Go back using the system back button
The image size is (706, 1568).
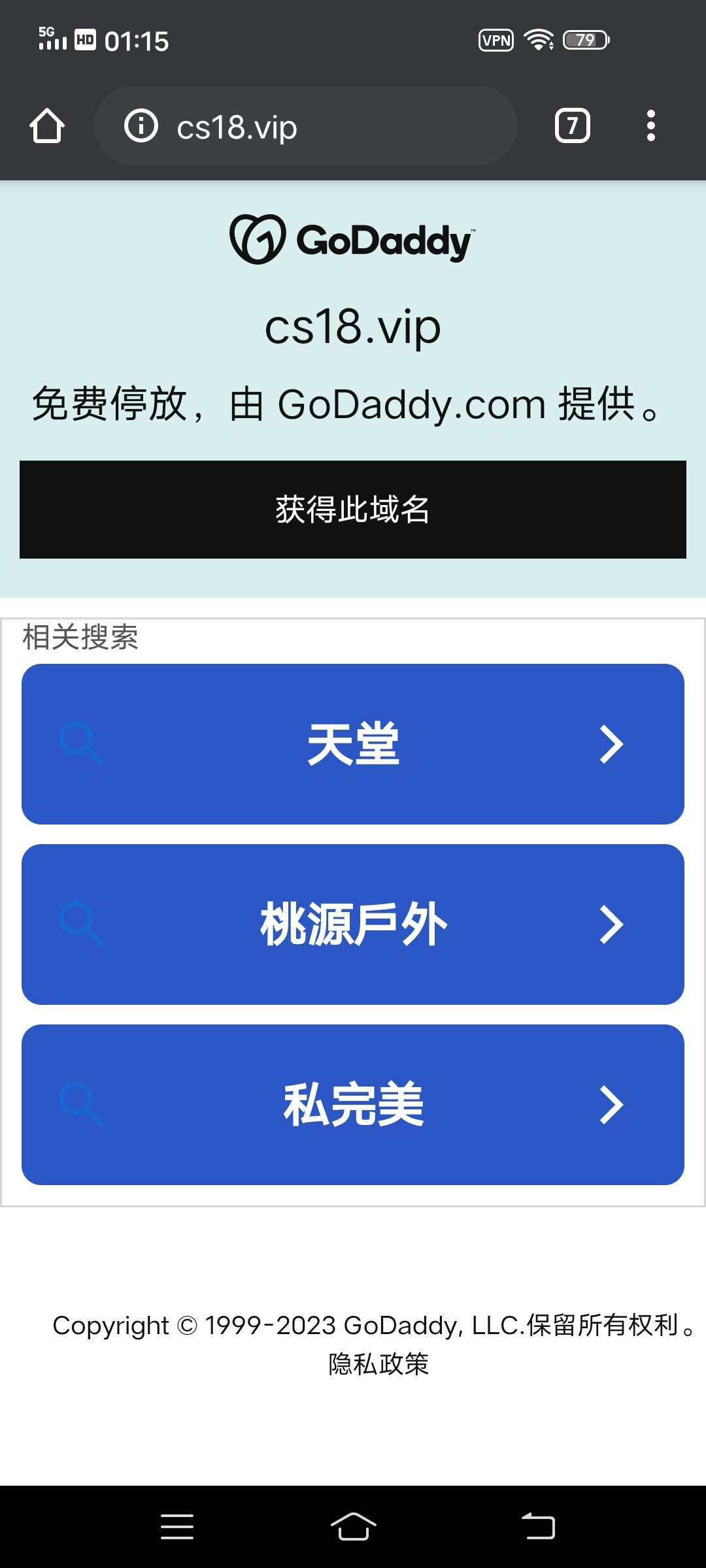tap(538, 1527)
